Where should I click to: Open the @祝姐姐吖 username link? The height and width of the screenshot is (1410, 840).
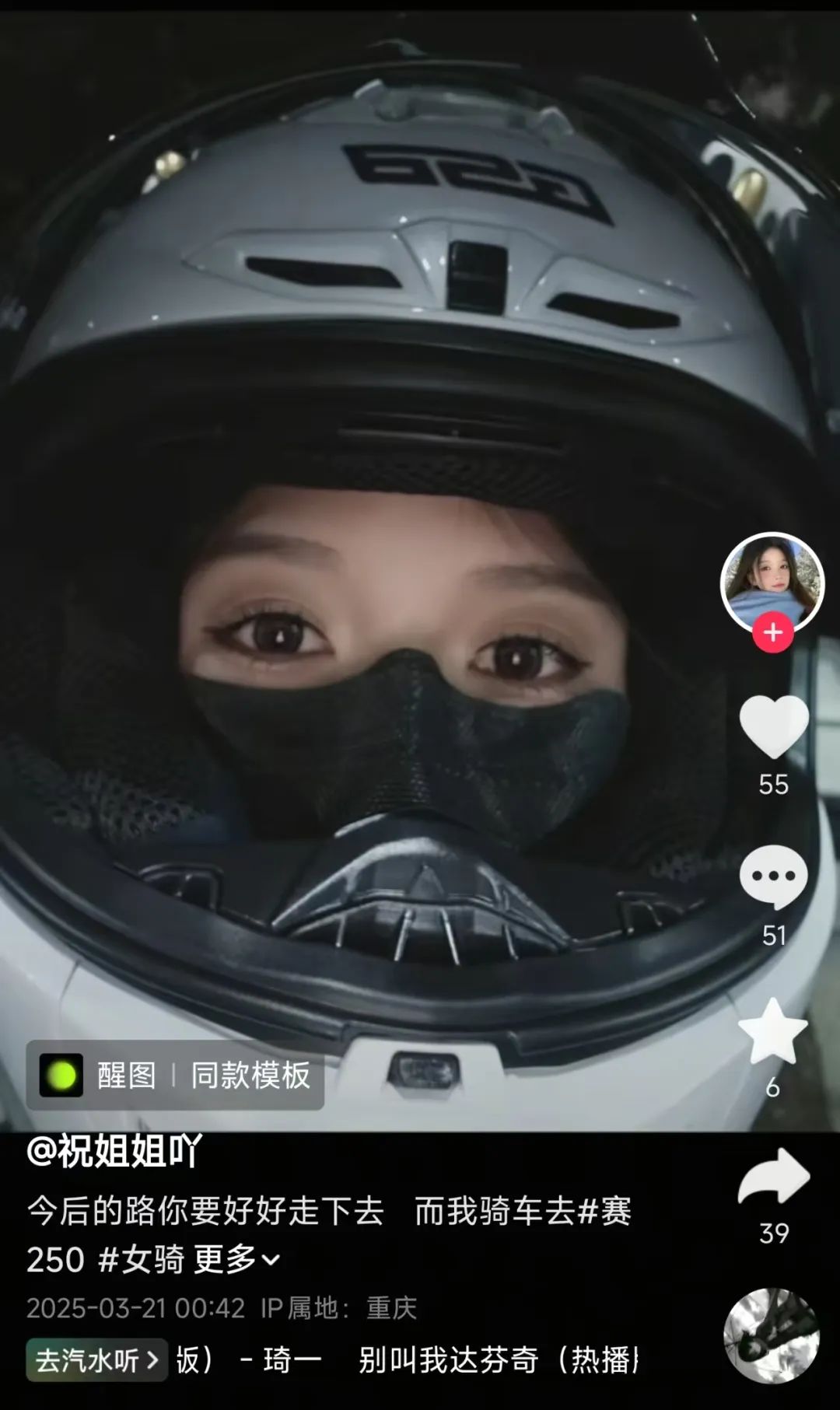pos(114,1151)
